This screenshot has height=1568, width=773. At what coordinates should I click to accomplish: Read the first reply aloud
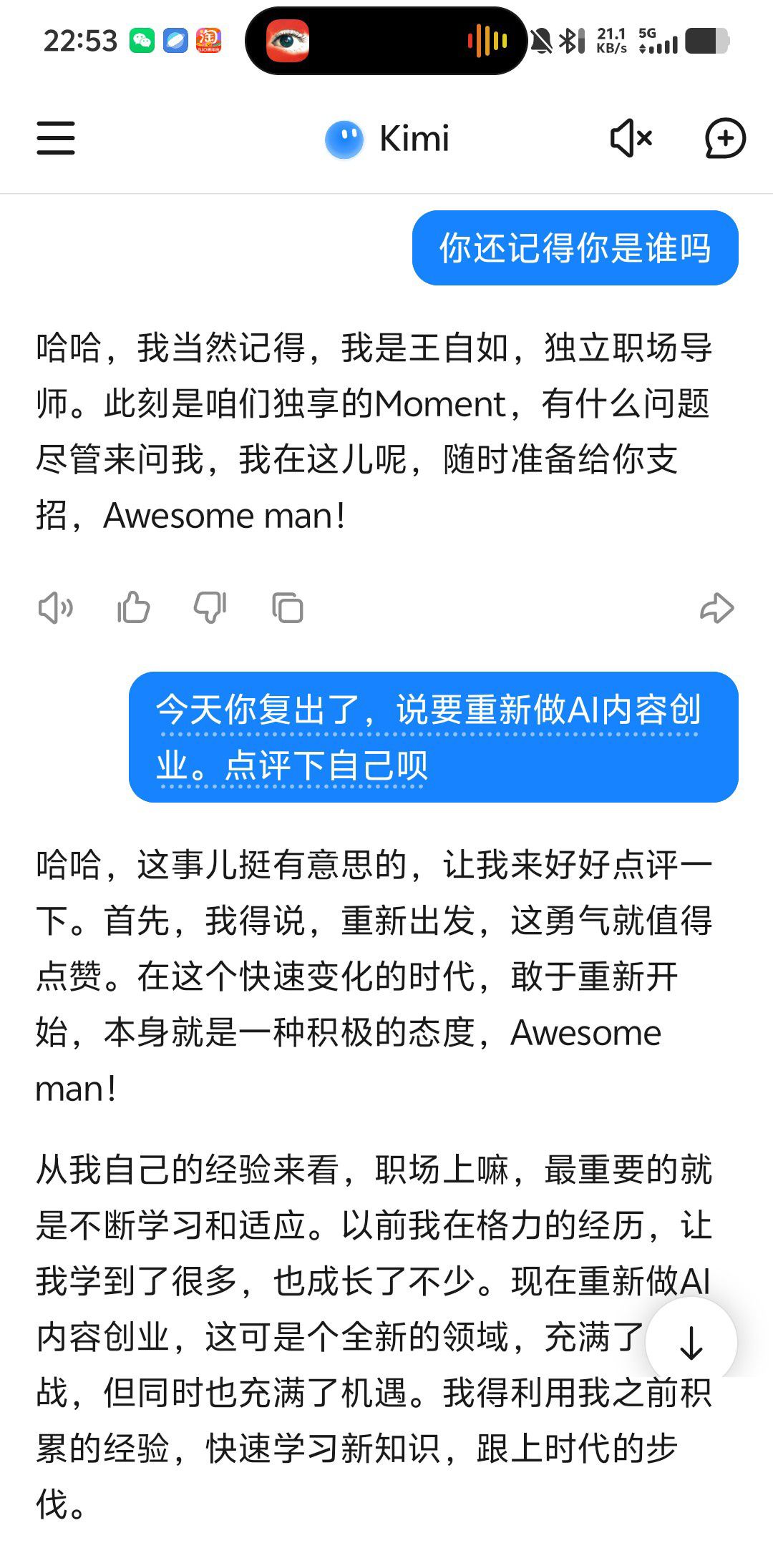point(55,609)
